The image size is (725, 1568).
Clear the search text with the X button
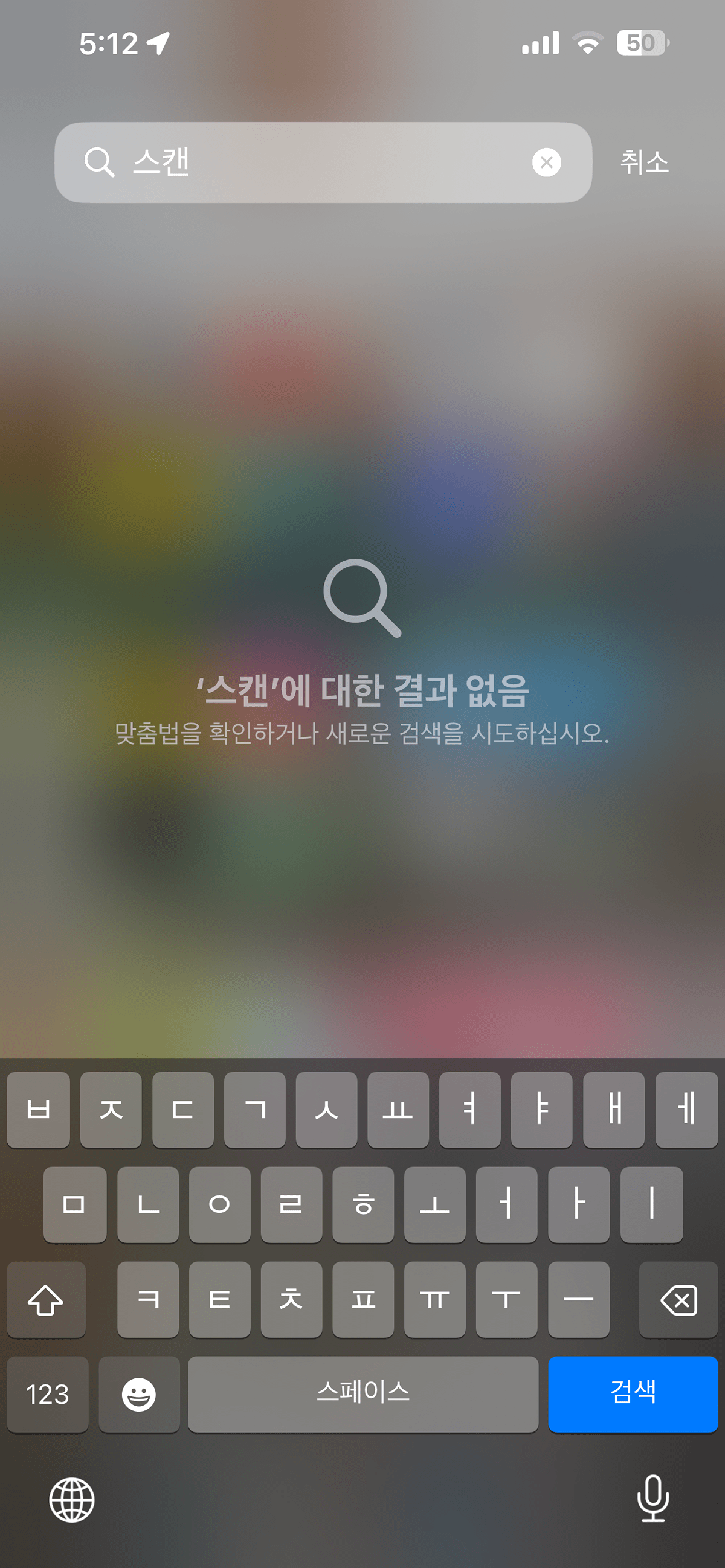(x=546, y=162)
